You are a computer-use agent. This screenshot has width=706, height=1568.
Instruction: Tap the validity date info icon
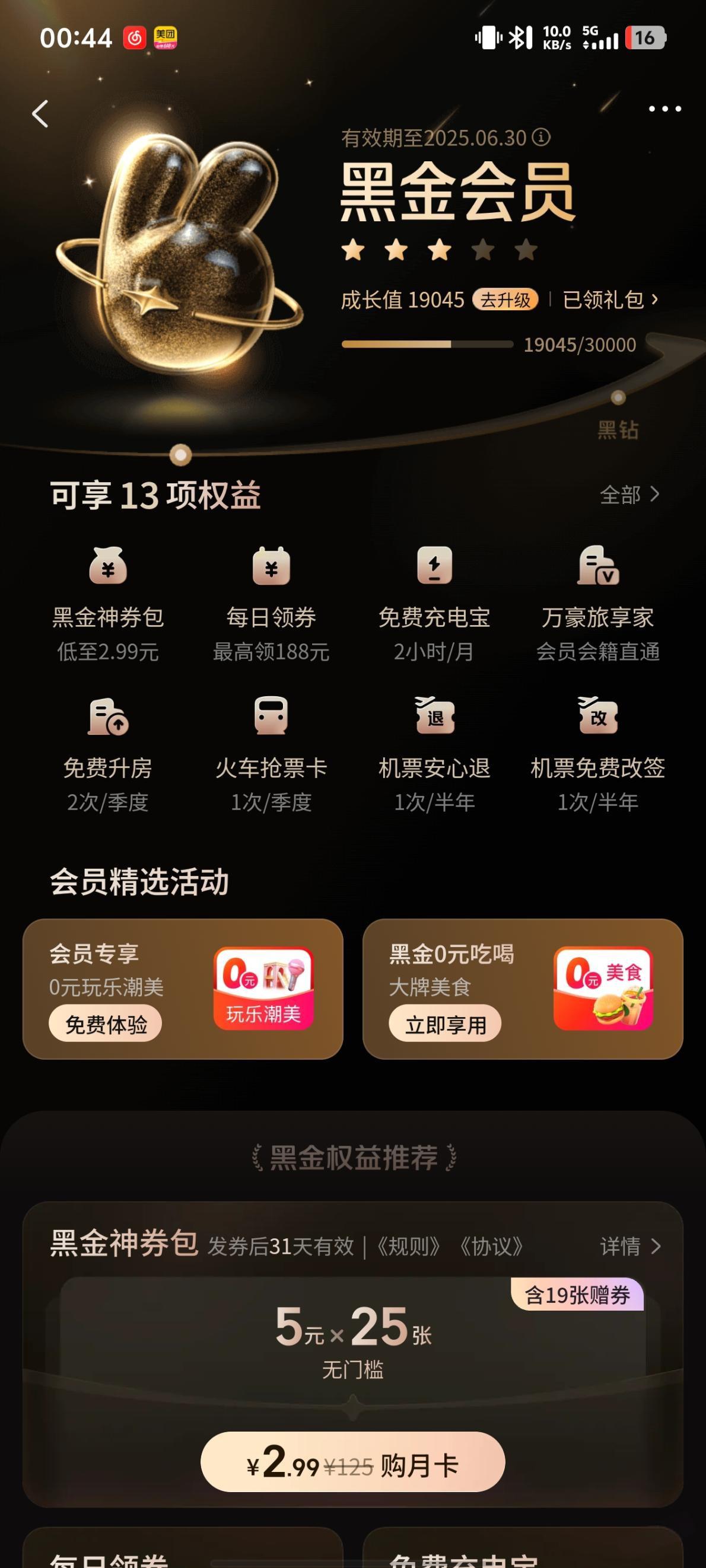coord(541,137)
